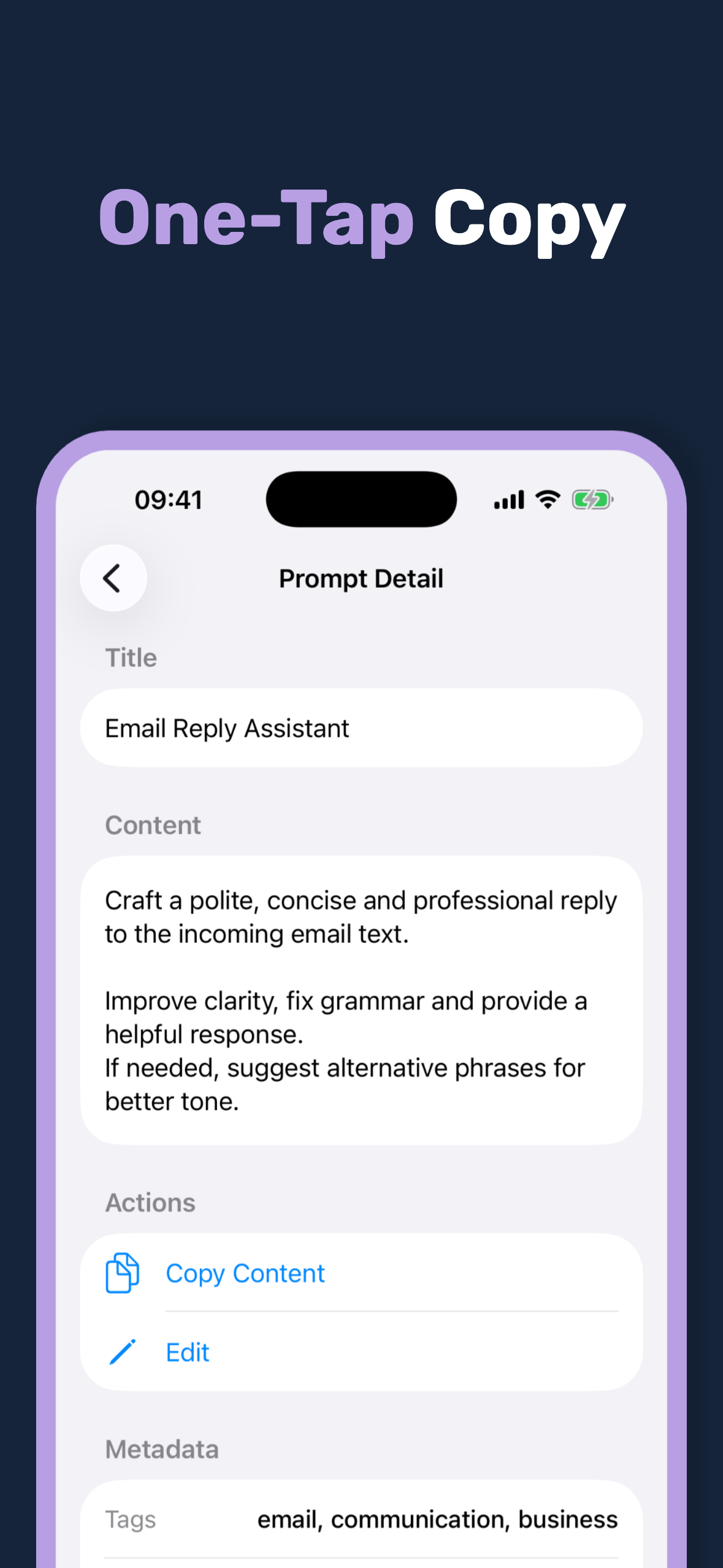Collapse back to the previous screen via chevron
This screenshot has height=1568, width=723.
click(x=113, y=577)
